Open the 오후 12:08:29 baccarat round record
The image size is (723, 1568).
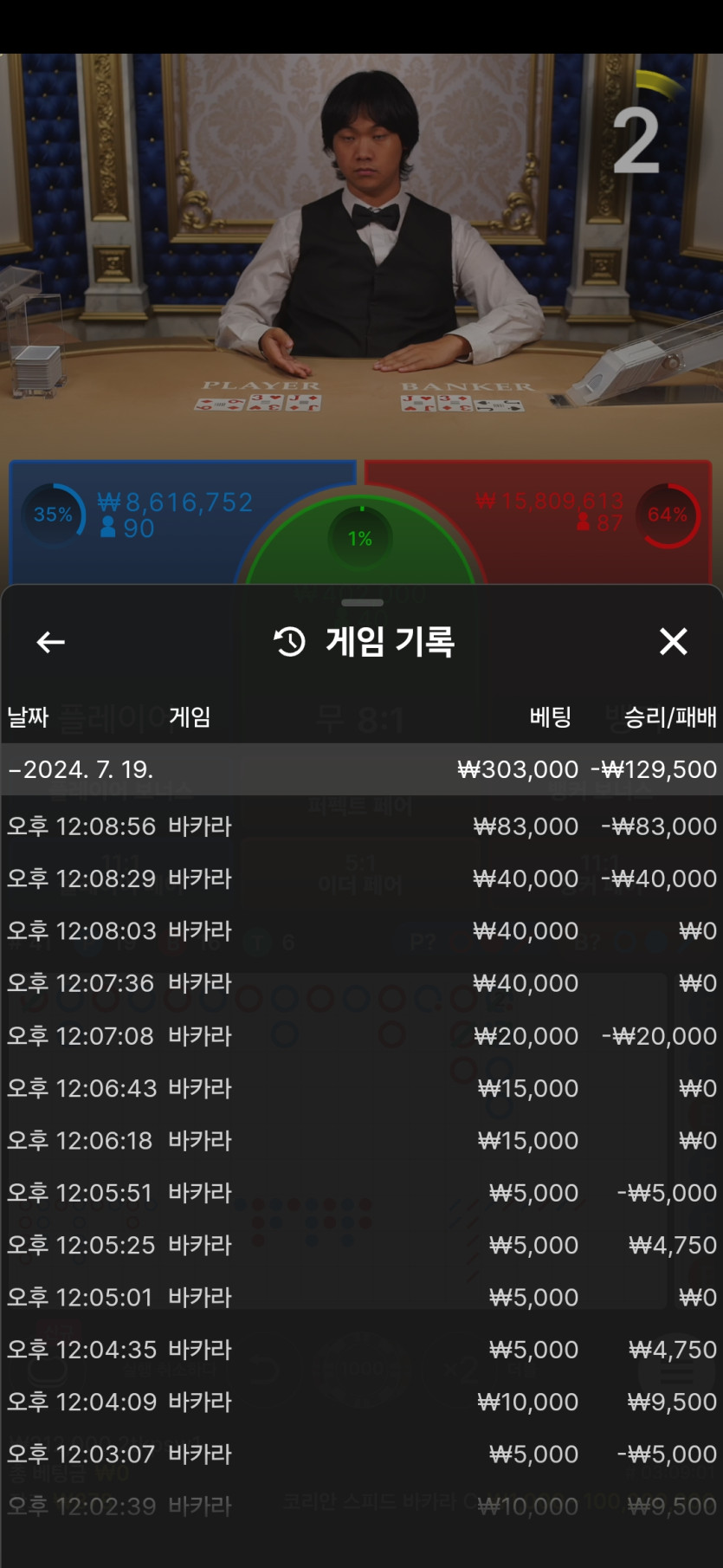pos(361,878)
